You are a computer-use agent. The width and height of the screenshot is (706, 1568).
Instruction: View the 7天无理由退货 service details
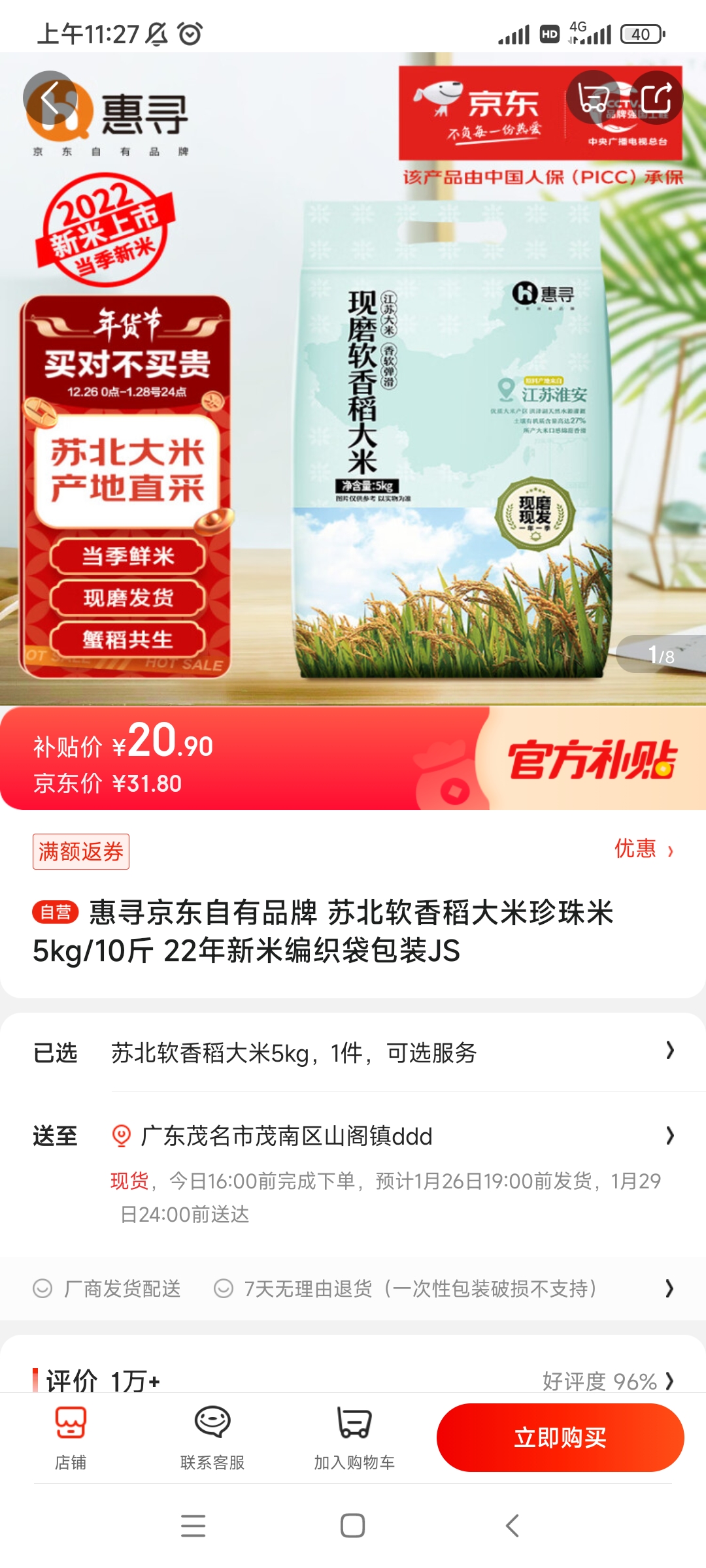pos(420,1288)
